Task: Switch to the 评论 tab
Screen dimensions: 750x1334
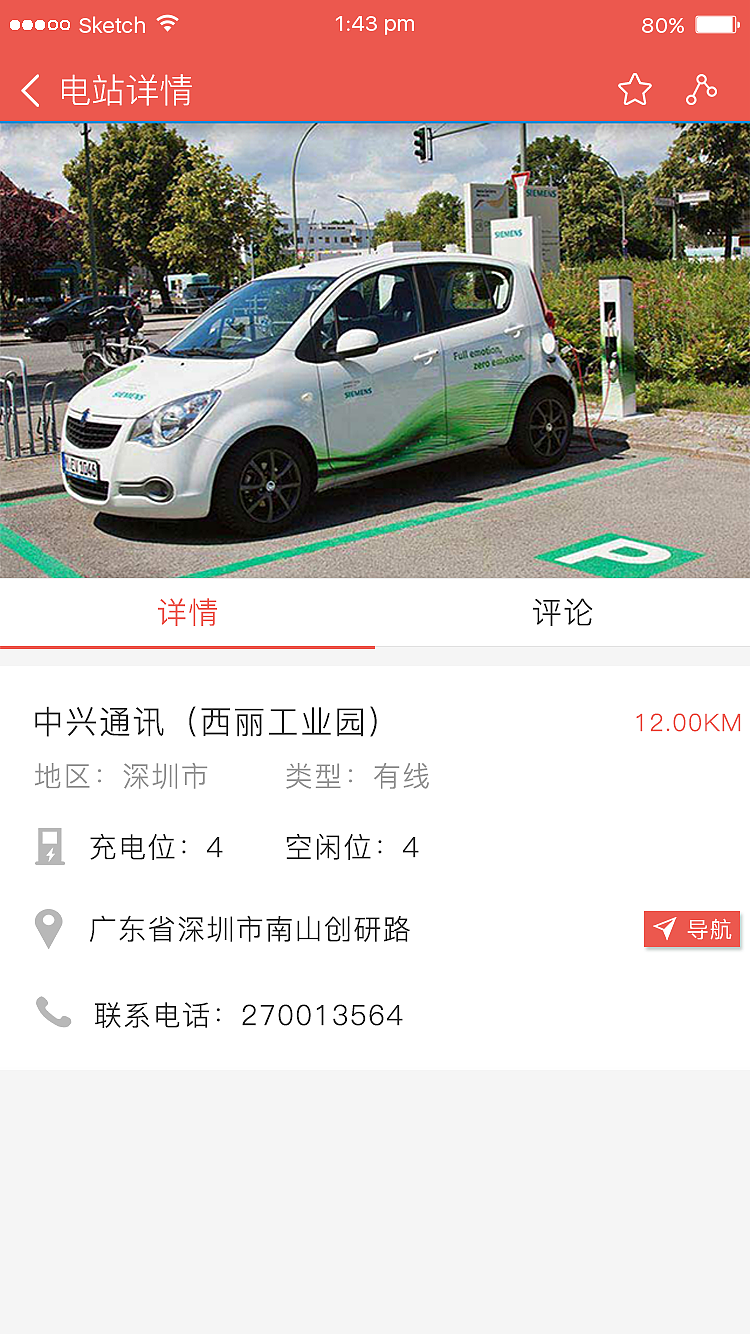Action: (x=562, y=613)
